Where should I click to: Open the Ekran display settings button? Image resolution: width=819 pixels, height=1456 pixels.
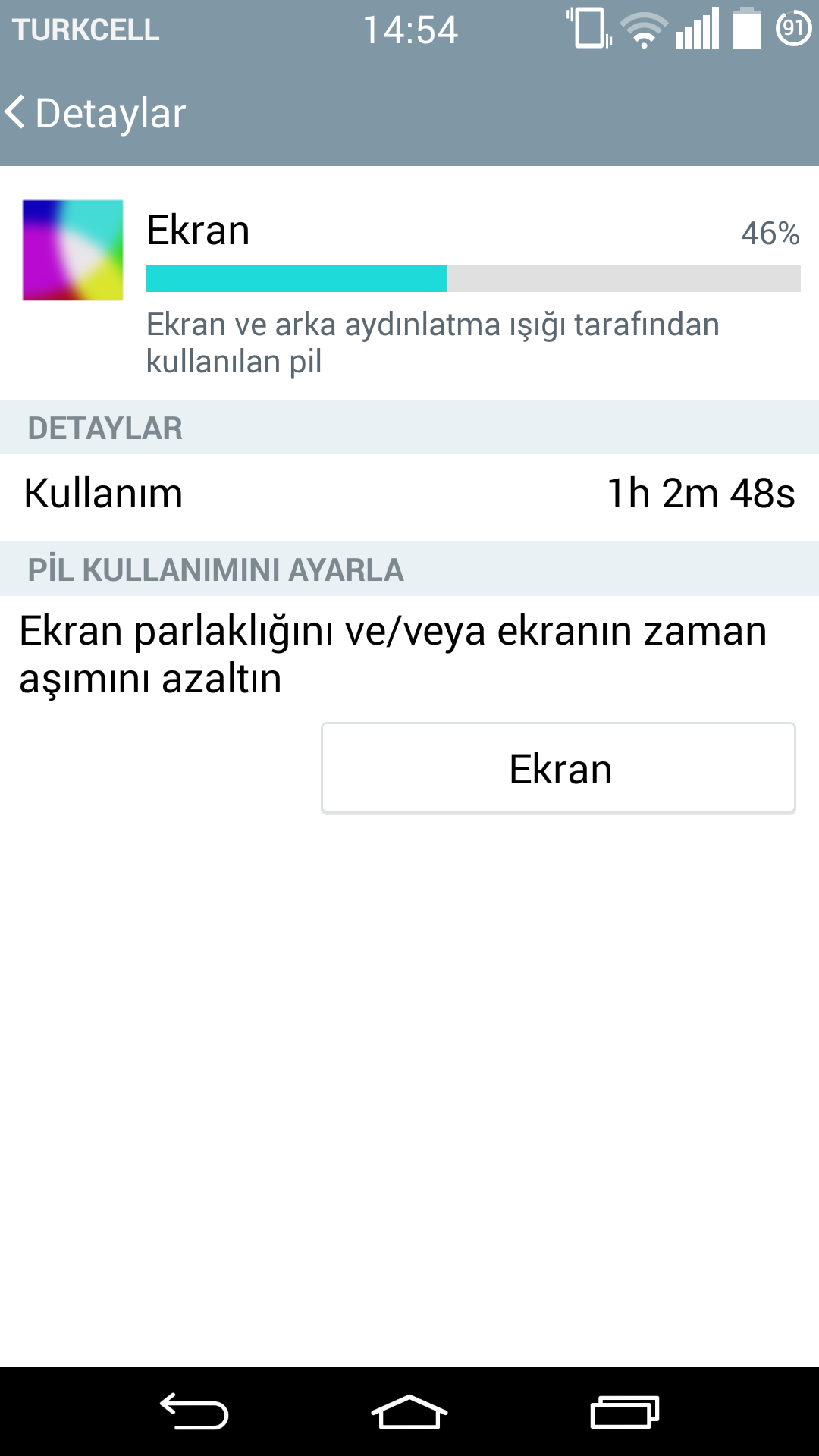click(x=558, y=768)
